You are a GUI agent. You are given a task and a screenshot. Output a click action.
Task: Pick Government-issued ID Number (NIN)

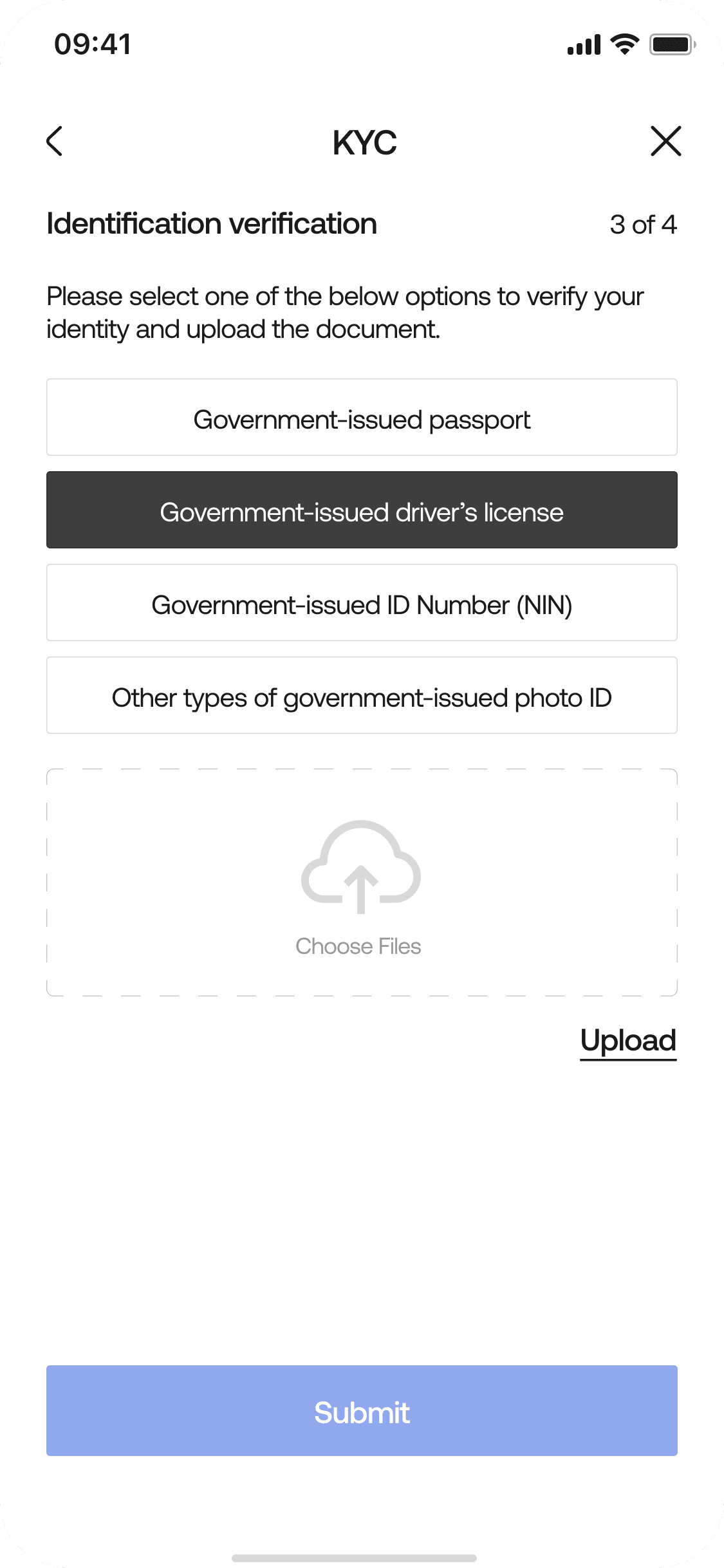[362, 602]
